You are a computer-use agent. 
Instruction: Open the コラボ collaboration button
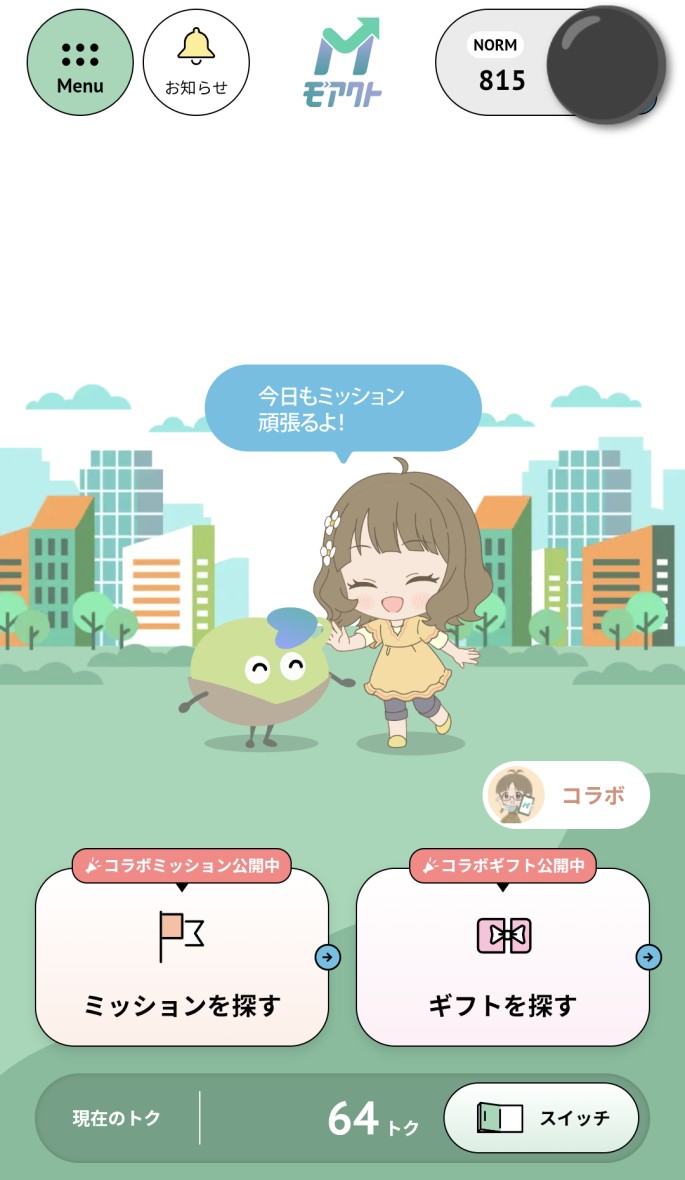point(566,795)
